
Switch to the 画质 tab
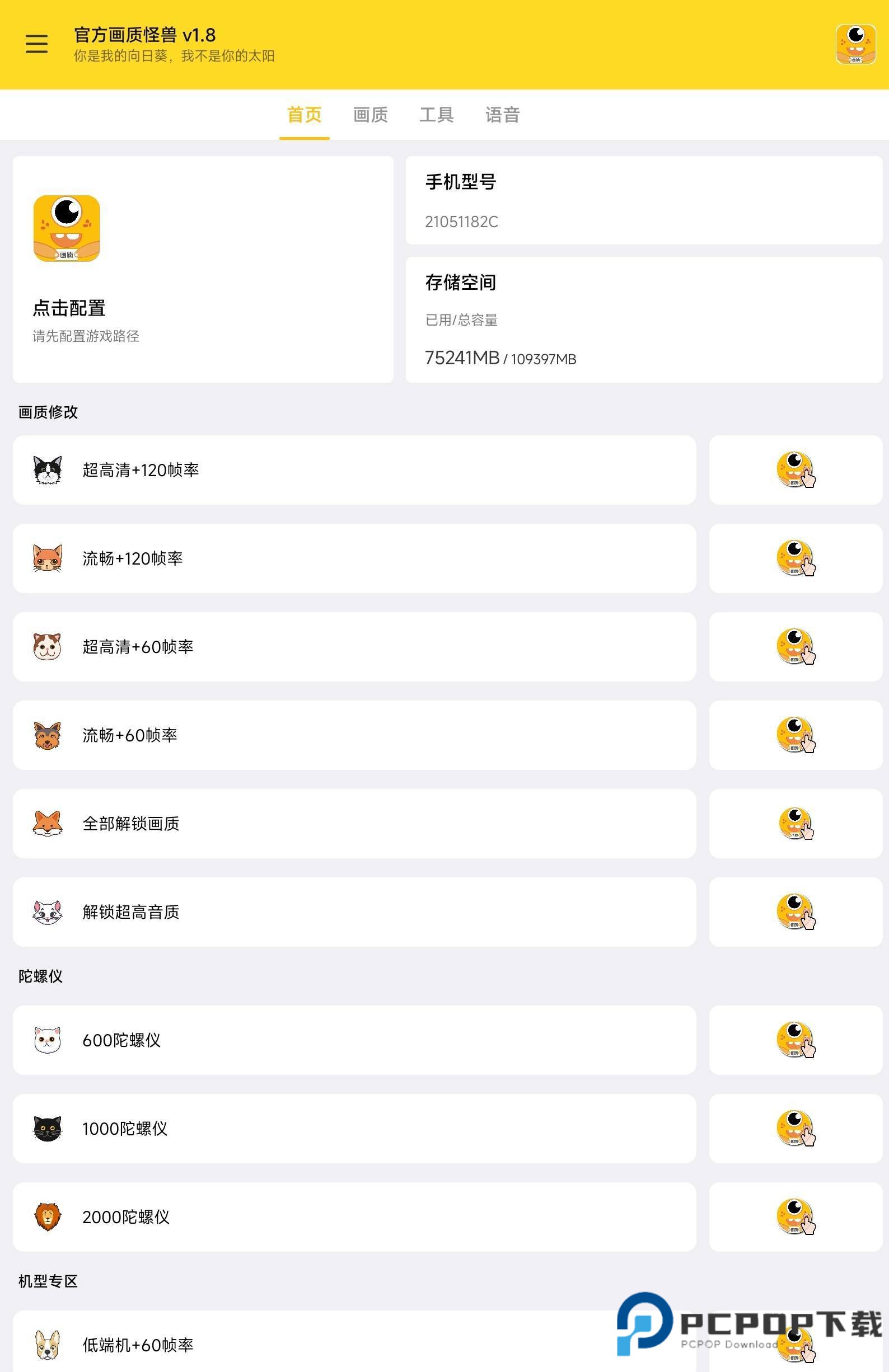click(x=369, y=115)
